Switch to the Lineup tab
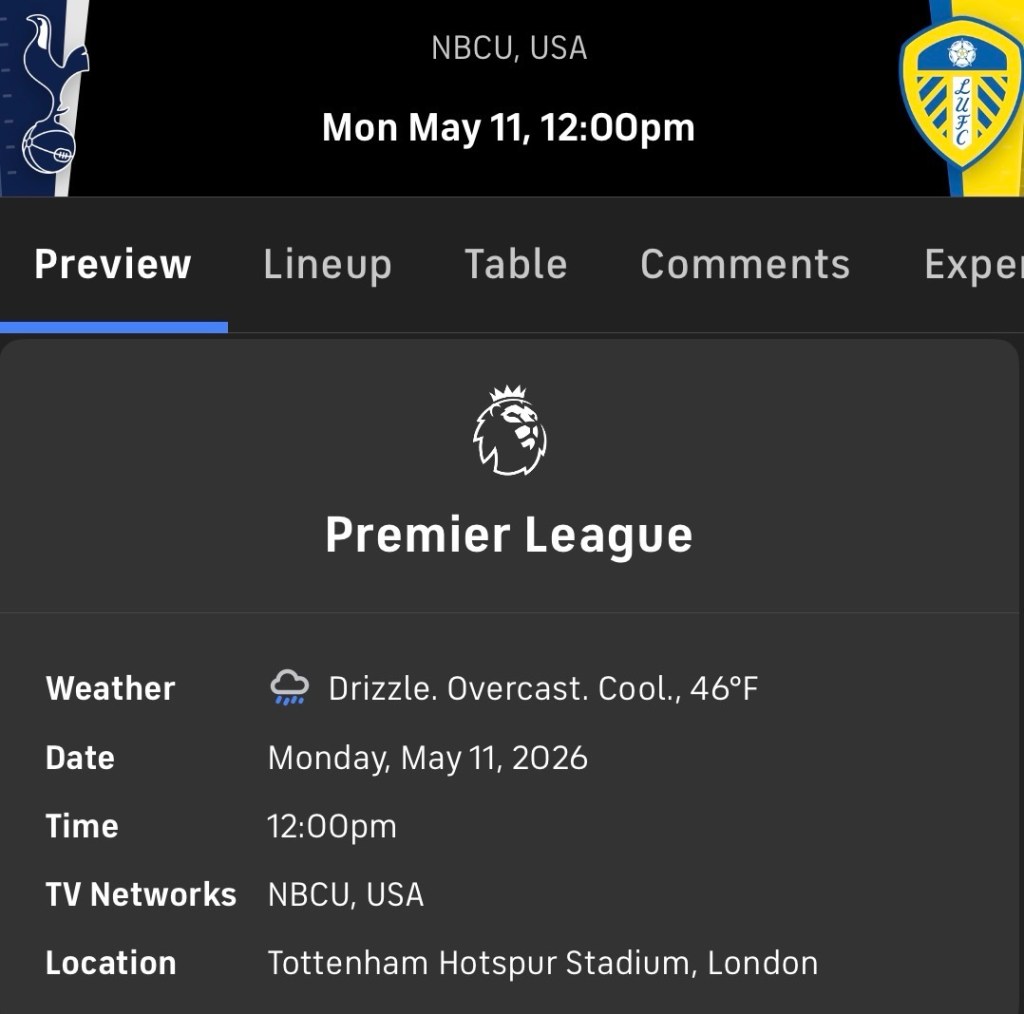 point(327,265)
